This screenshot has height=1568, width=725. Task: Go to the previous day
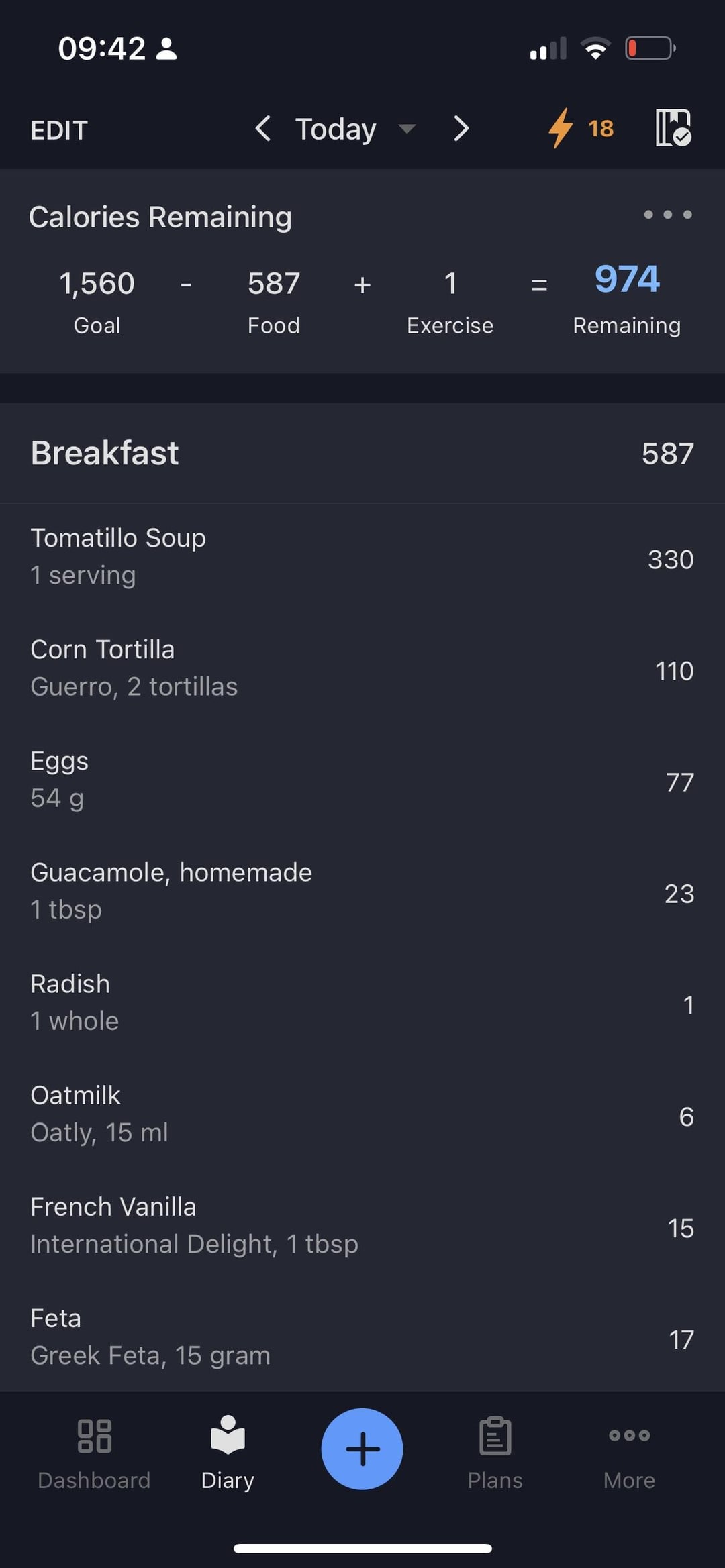(263, 128)
